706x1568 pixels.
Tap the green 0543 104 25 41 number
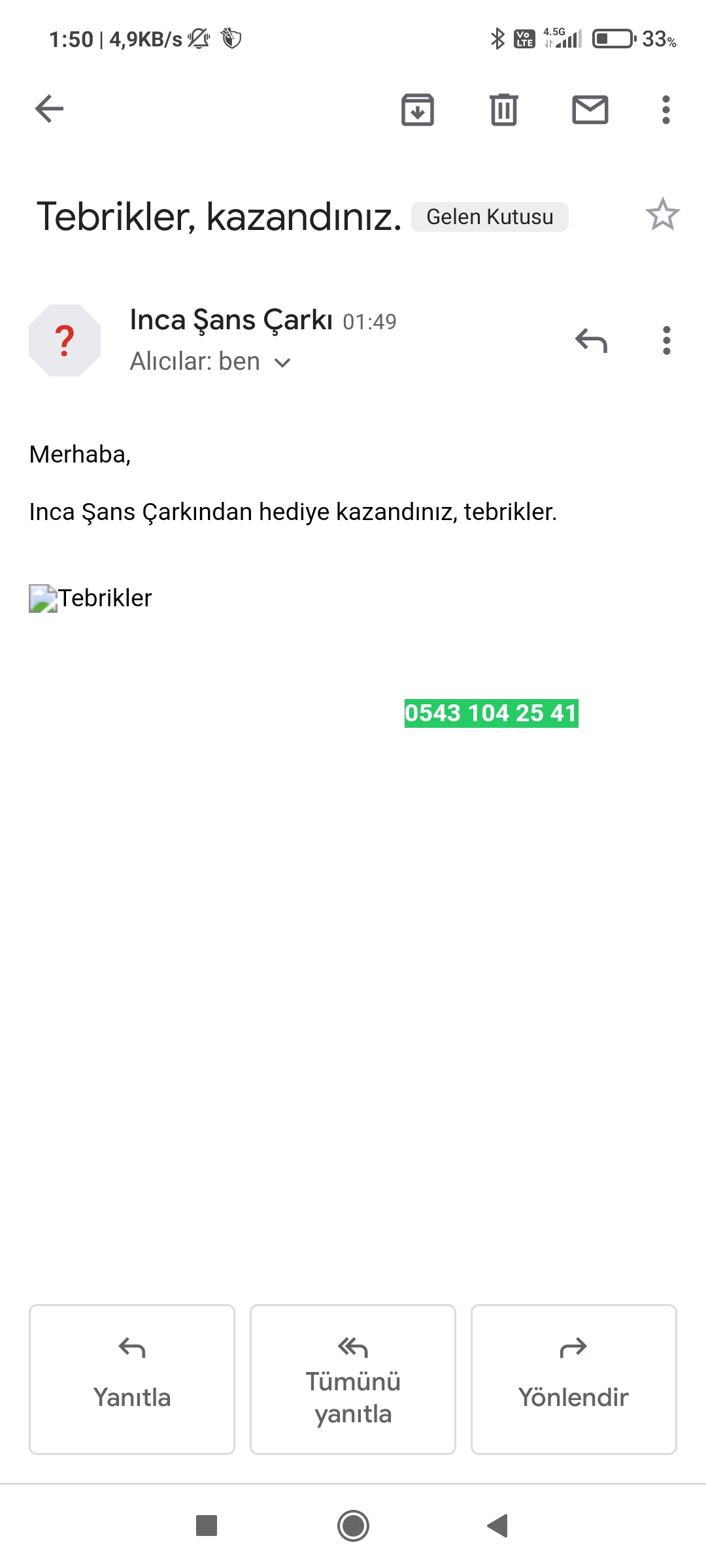coord(491,713)
